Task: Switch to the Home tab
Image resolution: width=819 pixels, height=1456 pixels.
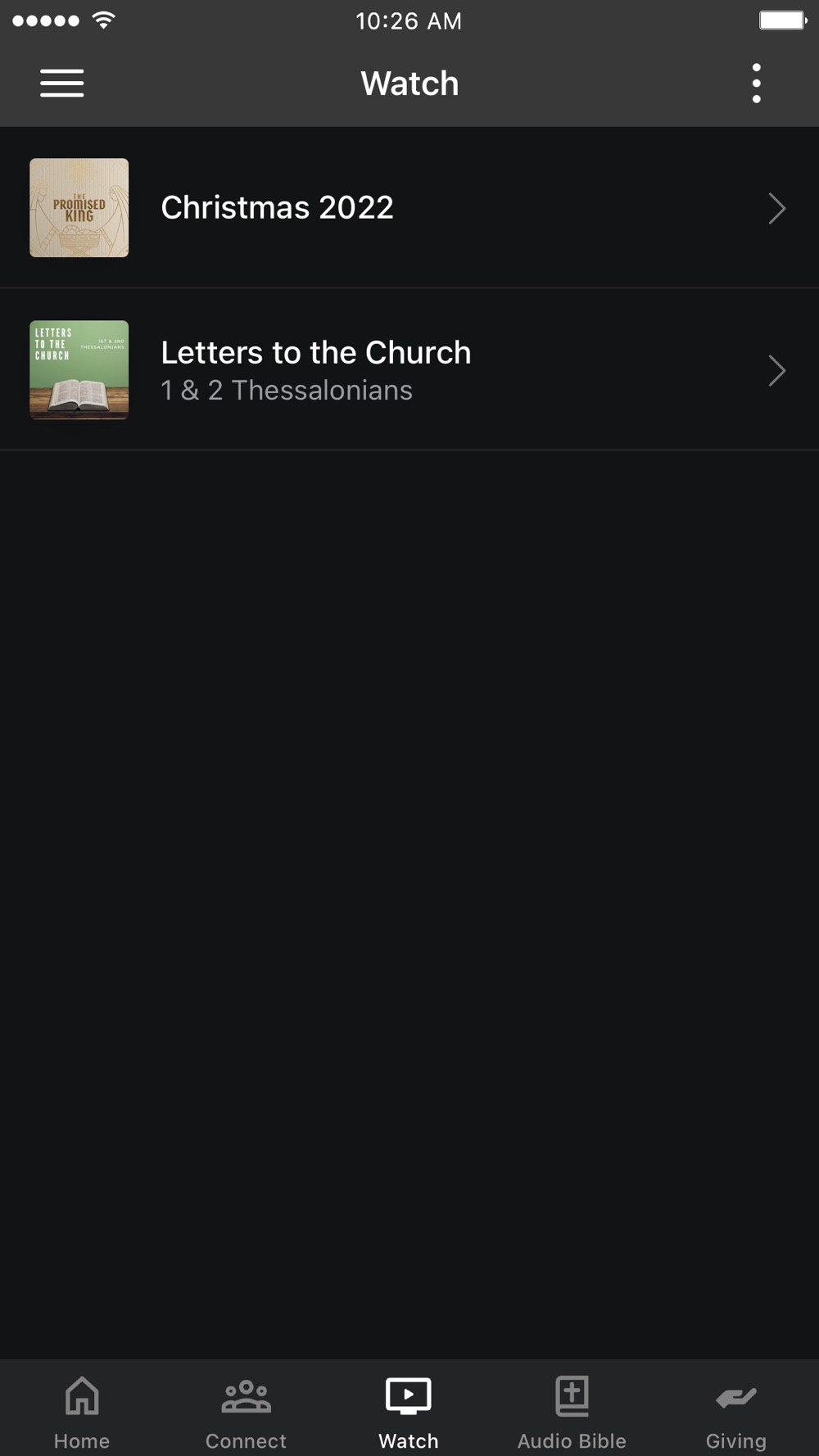Action: pos(82,1410)
